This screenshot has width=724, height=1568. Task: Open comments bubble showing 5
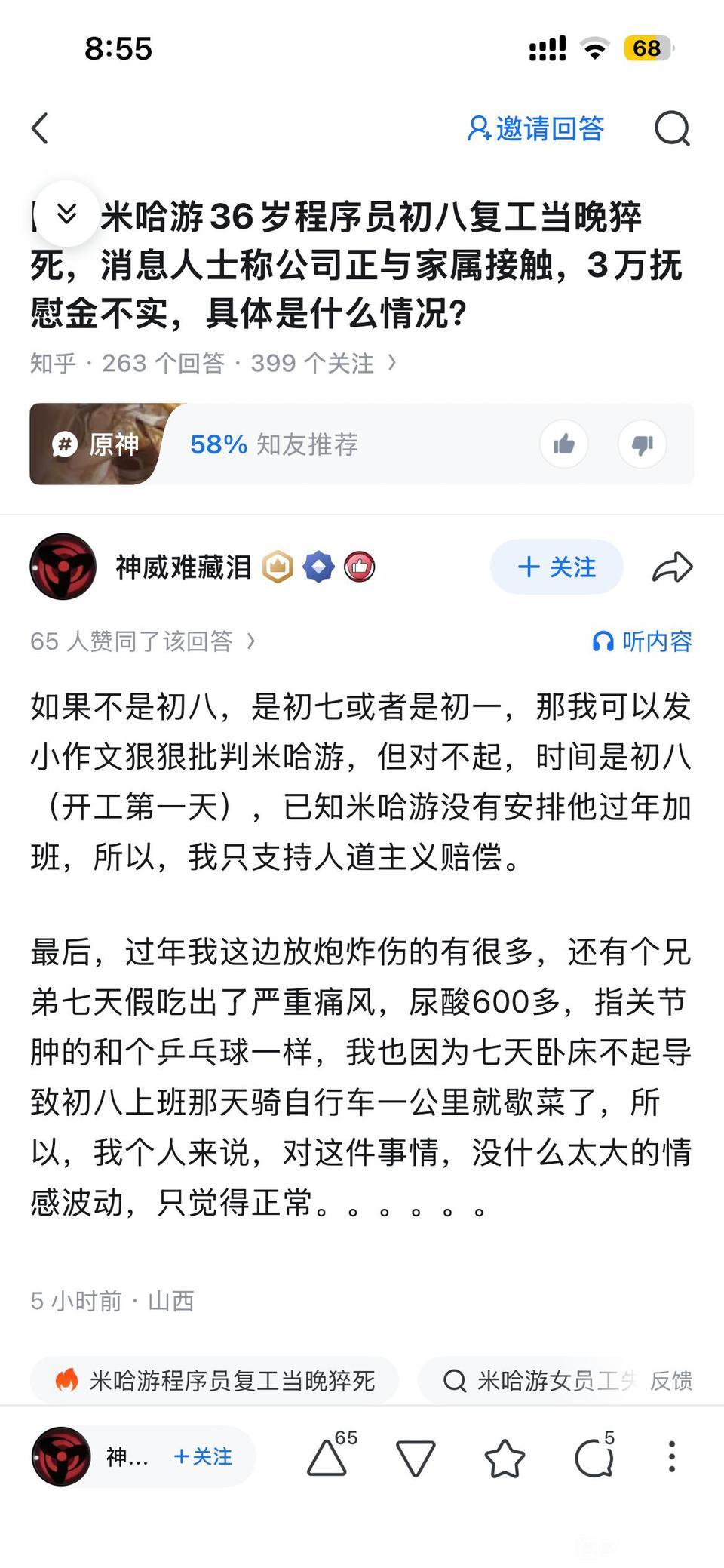click(594, 1458)
